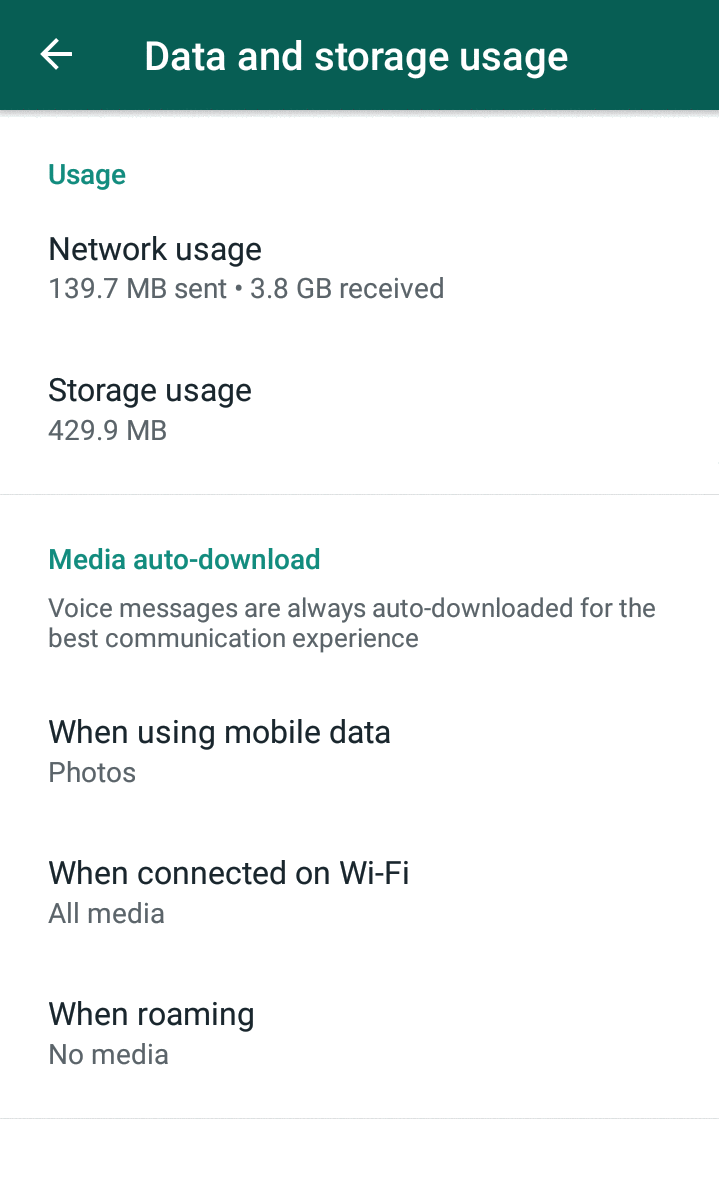
Task: Go back using the top-left arrow
Action: pyautogui.click(x=56, y=55)
